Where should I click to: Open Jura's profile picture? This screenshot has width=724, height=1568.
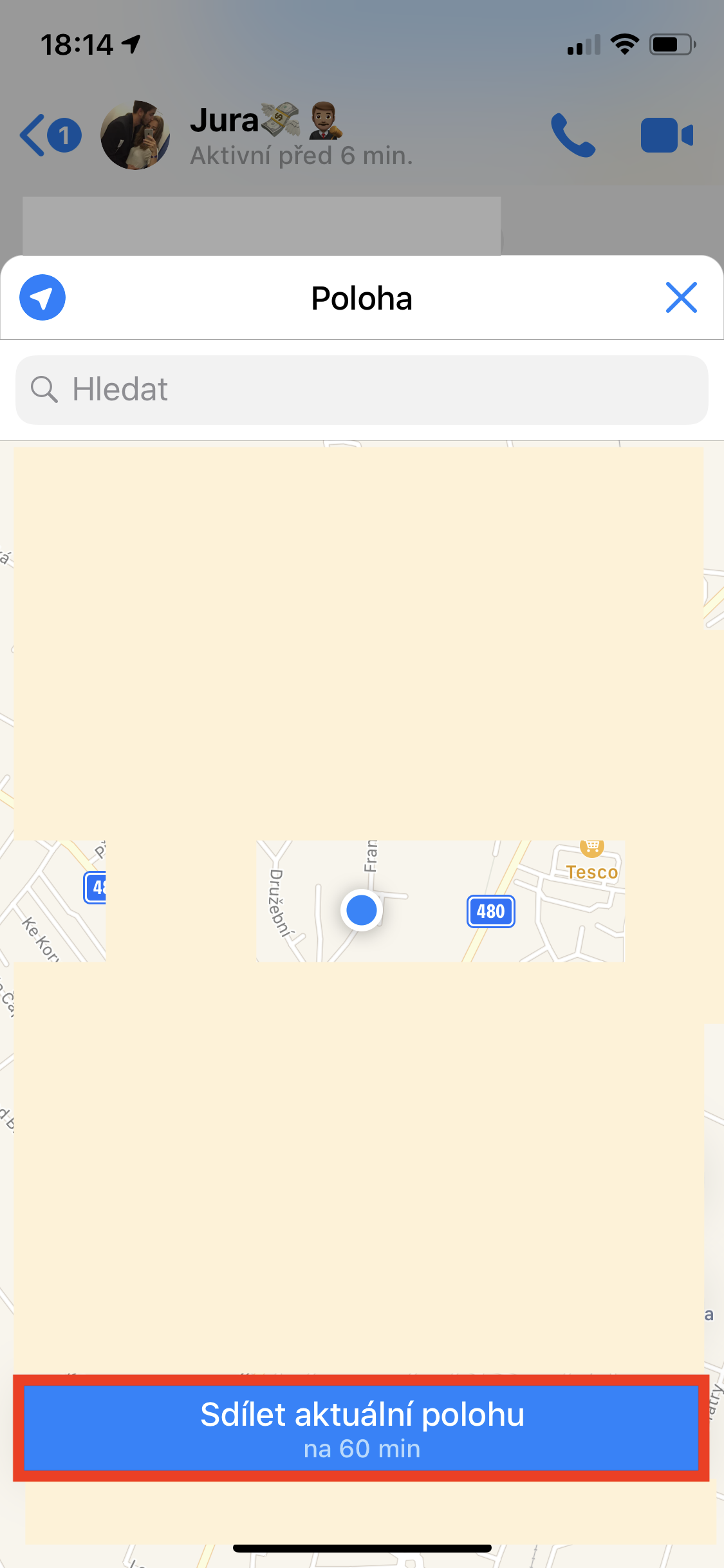135,135
